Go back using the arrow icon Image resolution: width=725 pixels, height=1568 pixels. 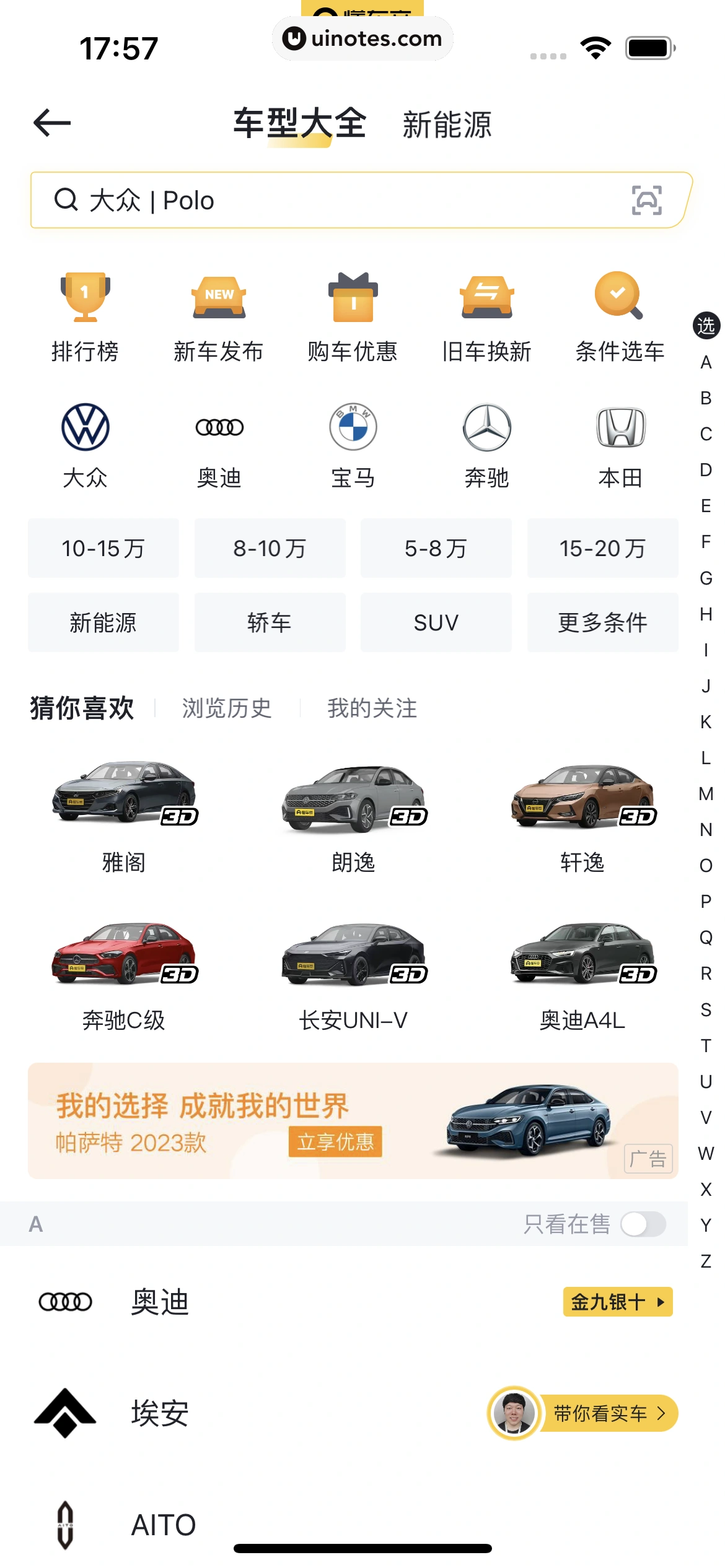[52, 123]
